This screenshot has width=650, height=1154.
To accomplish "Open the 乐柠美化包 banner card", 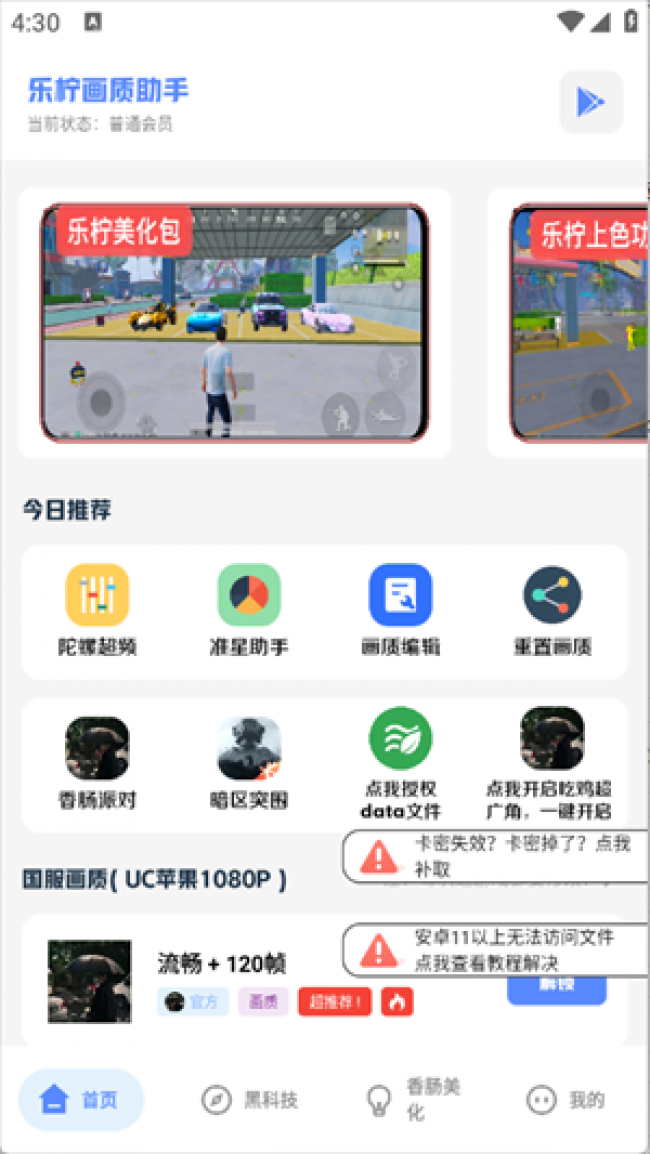I will [x=234, y=322].
